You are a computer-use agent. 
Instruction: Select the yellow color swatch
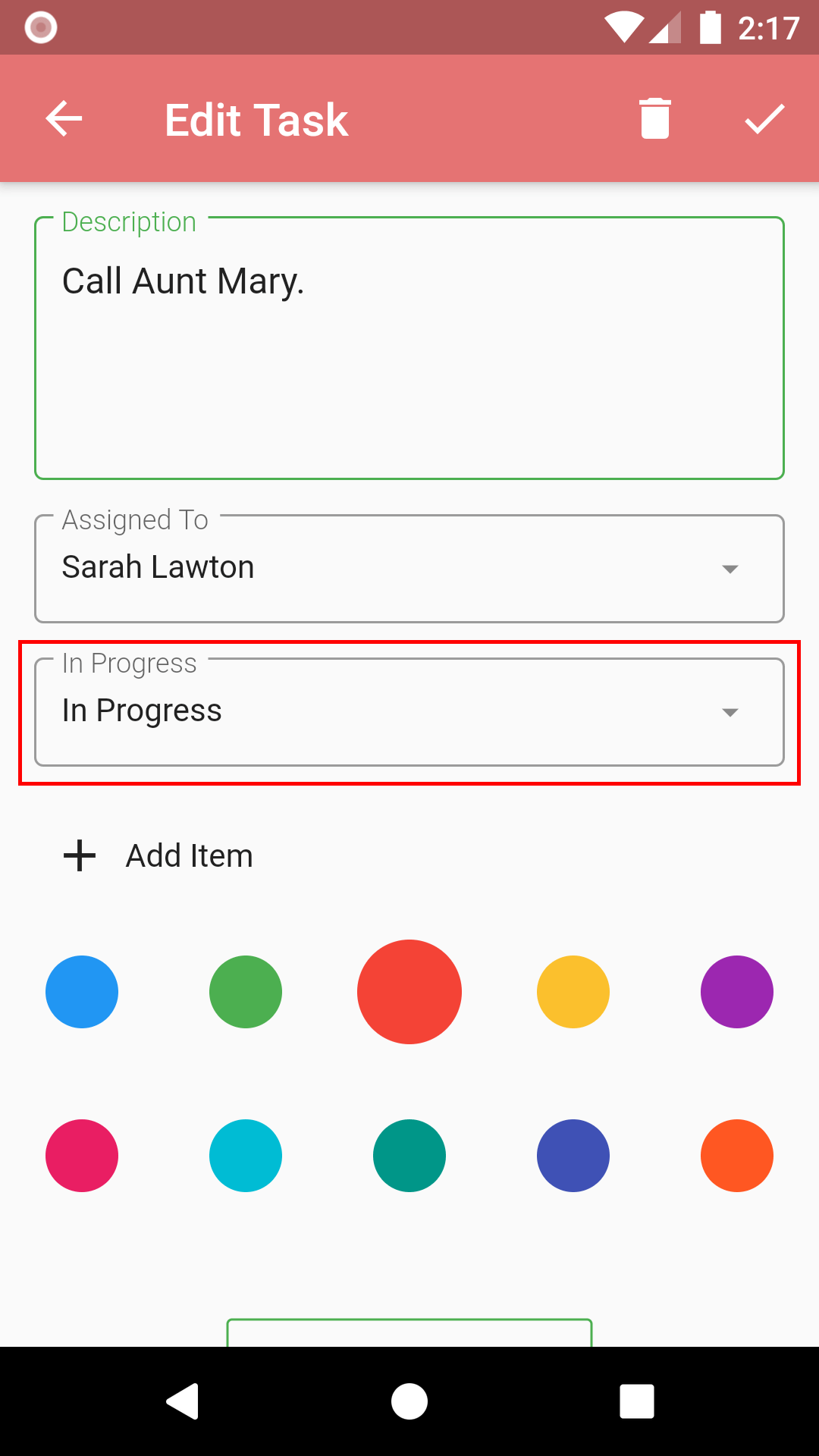point(573,992)
